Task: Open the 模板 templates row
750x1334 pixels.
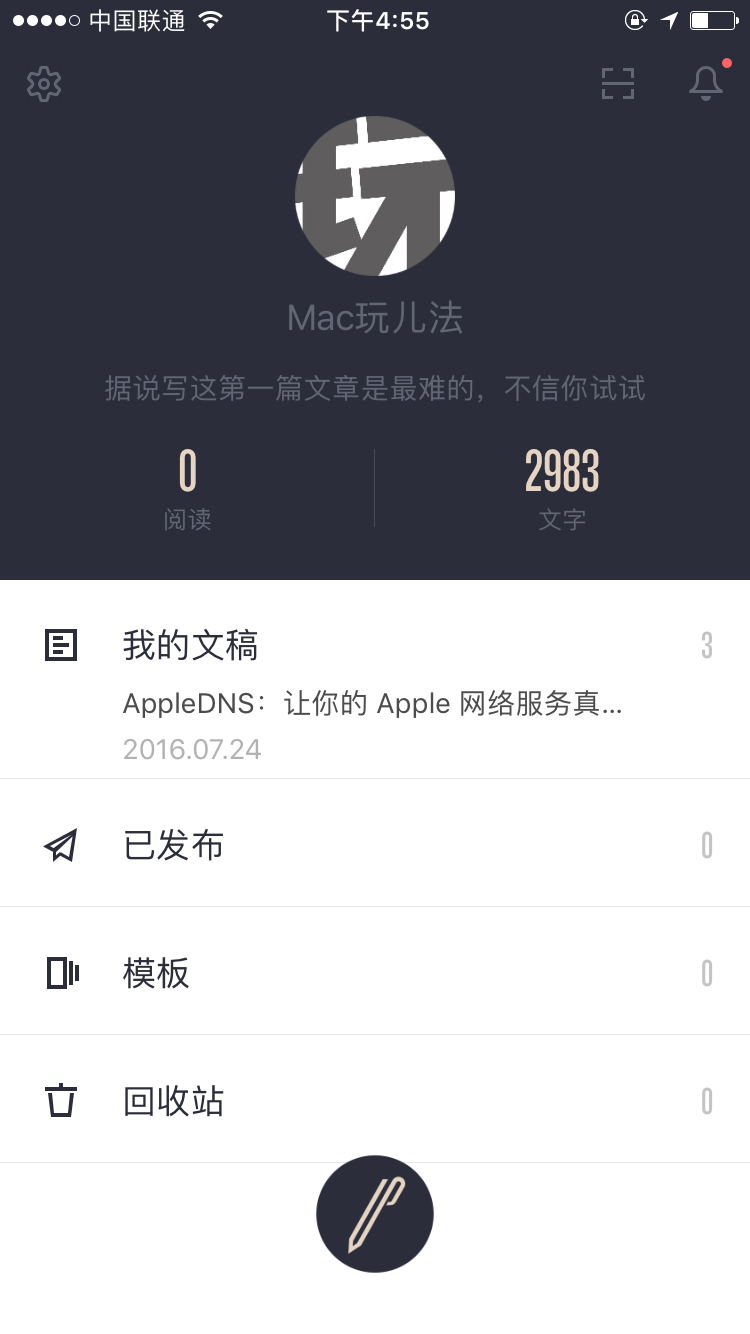Action: (375, 971)
